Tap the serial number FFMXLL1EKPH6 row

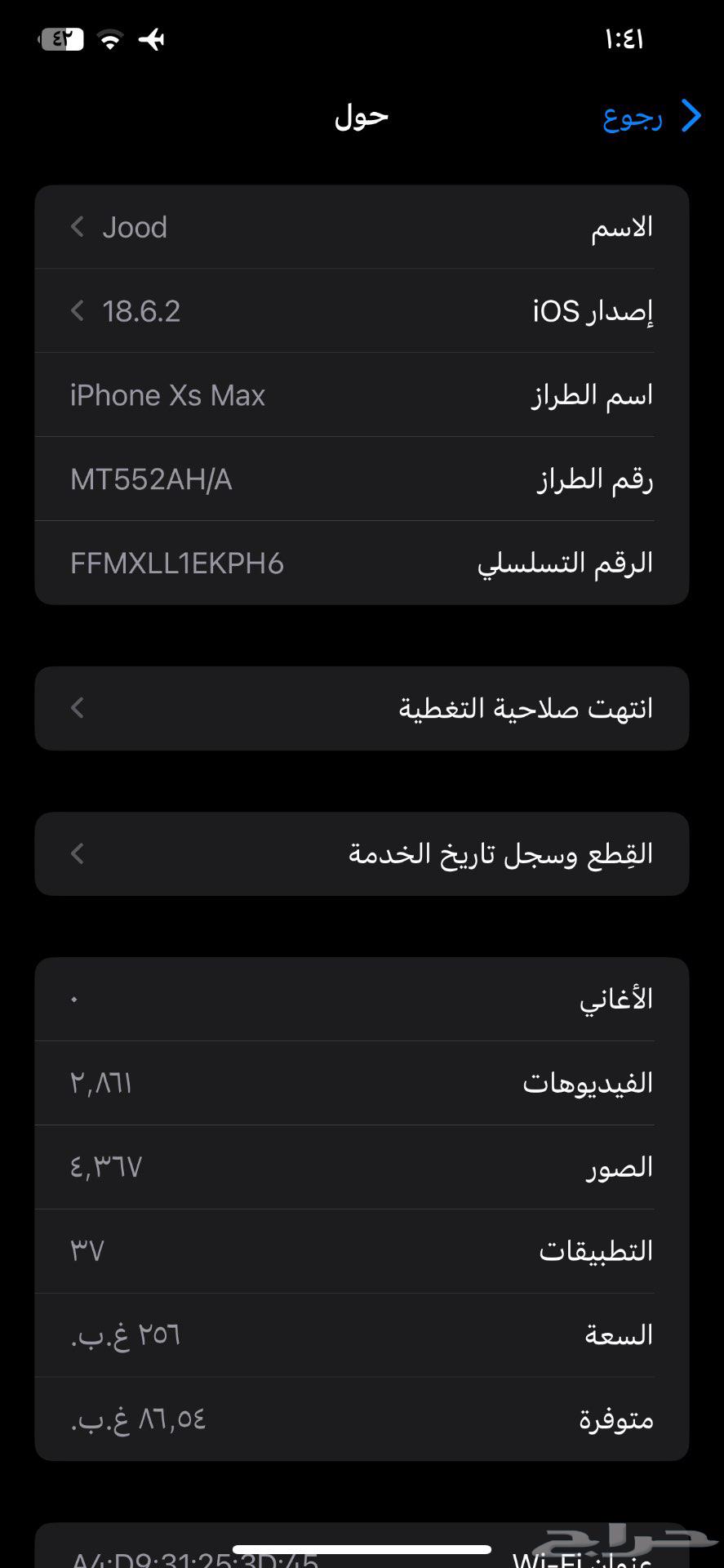point(362,562)
